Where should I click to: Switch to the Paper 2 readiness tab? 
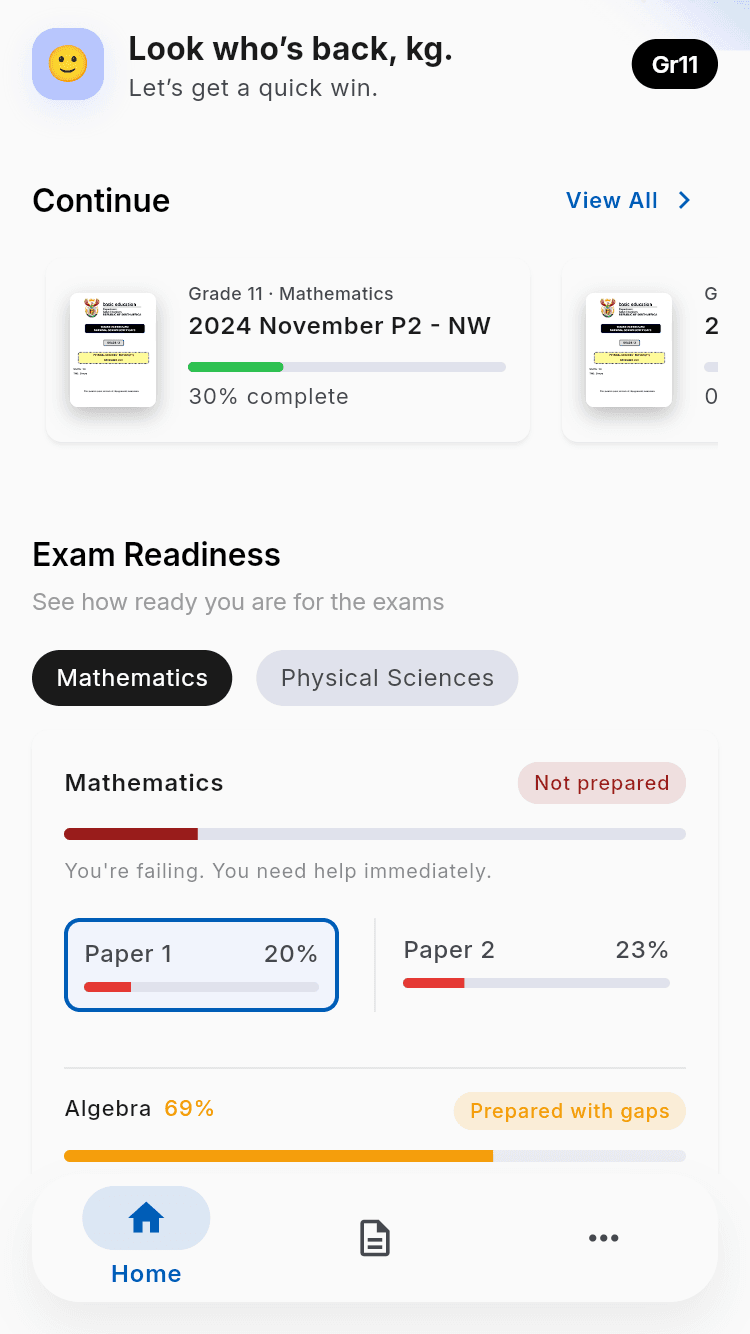536,965
